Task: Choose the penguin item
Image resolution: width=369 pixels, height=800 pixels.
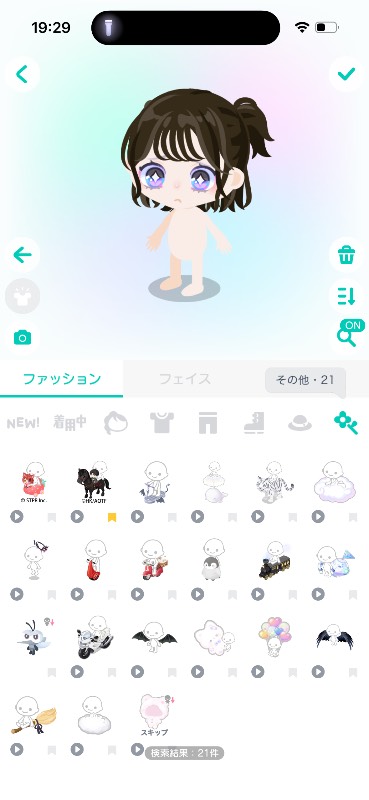Action: pyautogui.click(x=213, y=560)
